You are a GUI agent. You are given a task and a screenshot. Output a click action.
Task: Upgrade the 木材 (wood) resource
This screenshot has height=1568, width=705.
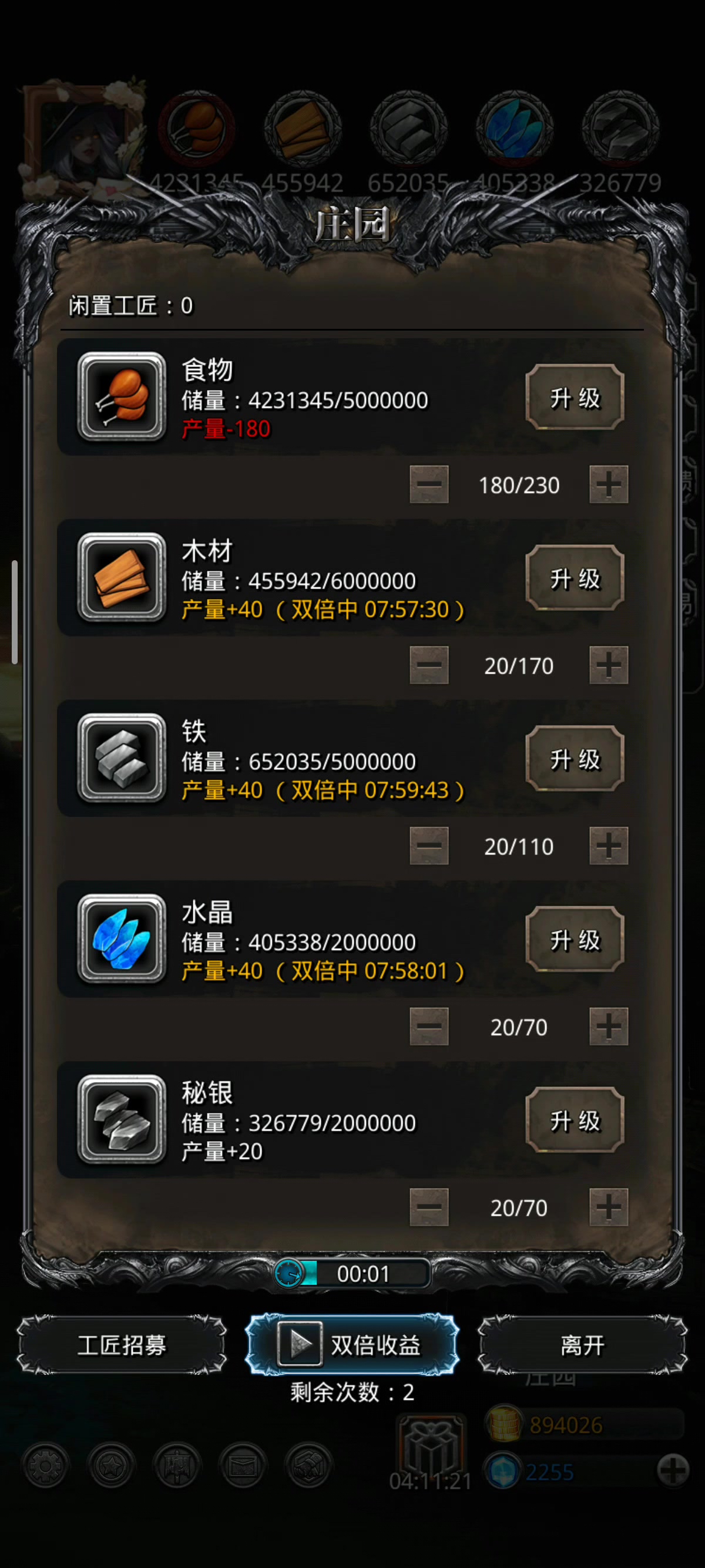(x=575, y=578)
